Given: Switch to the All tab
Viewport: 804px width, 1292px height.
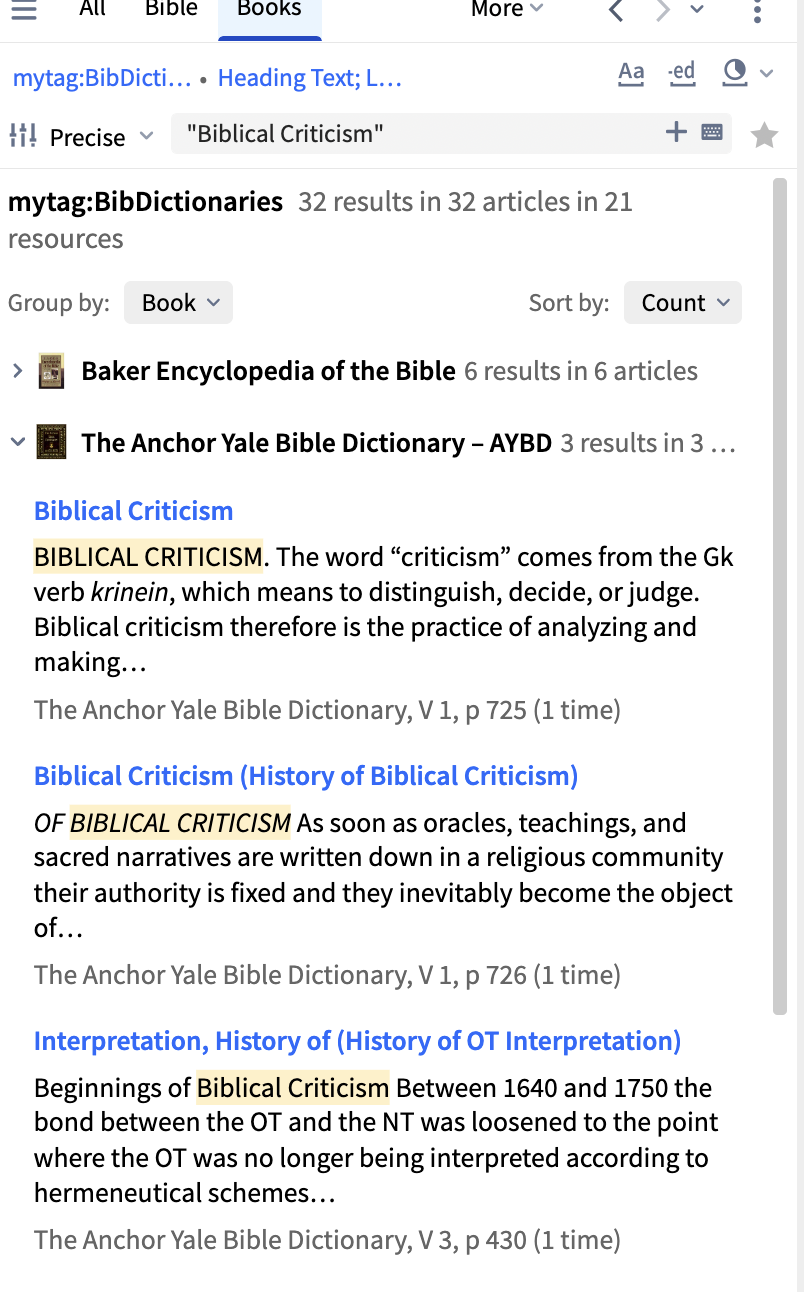Looking at the screenshot, I should point(93,10).
